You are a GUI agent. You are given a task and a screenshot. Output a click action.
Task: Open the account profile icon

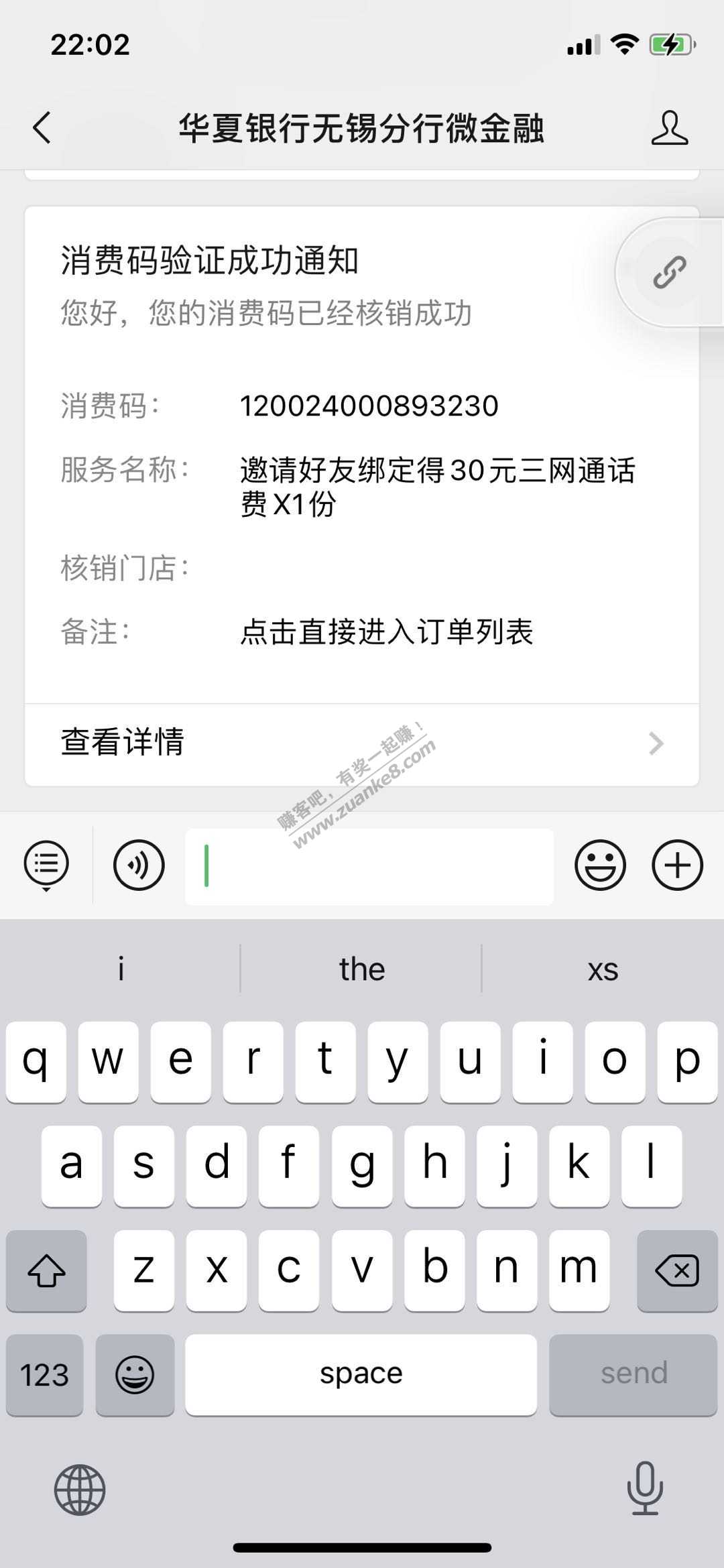669,128
